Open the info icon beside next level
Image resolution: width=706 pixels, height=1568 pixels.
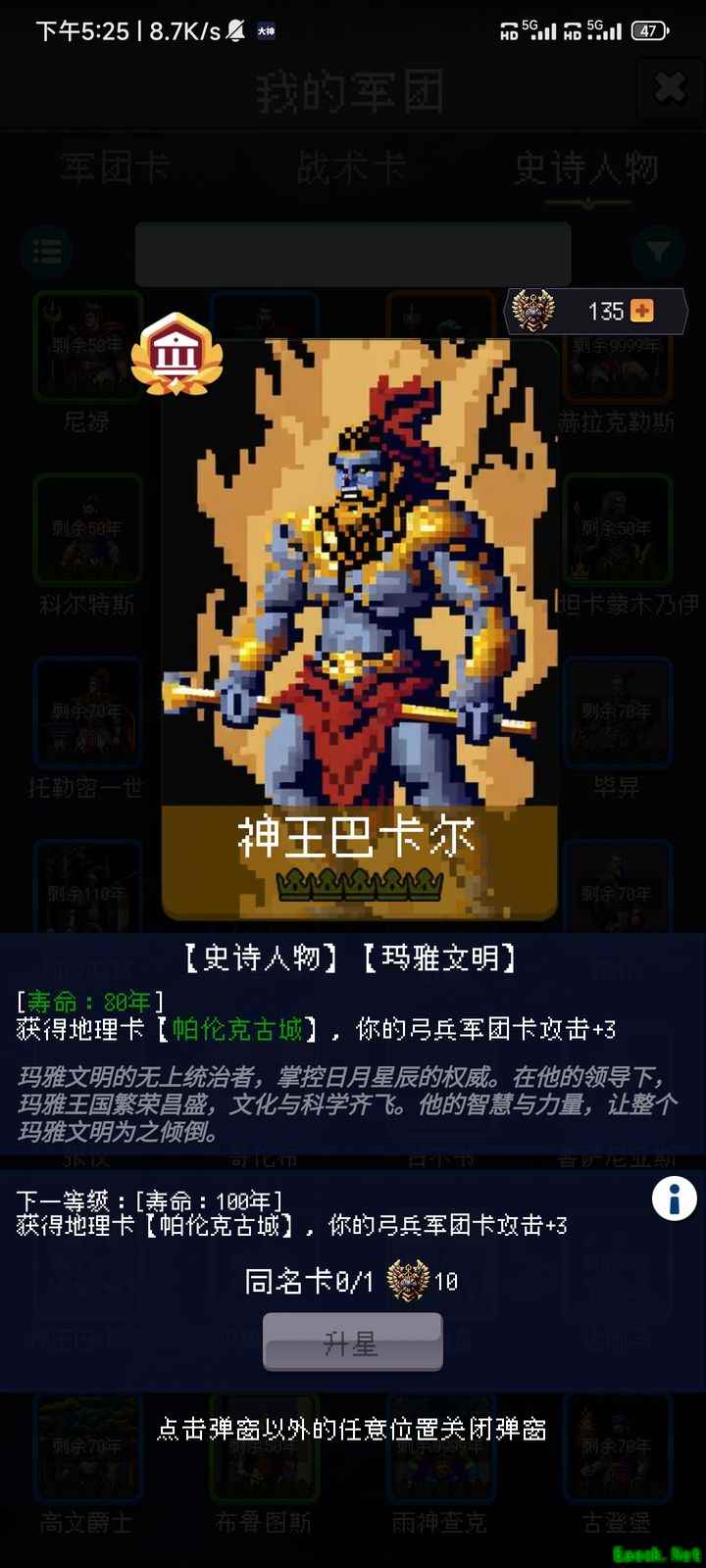tap(674, 1199)
